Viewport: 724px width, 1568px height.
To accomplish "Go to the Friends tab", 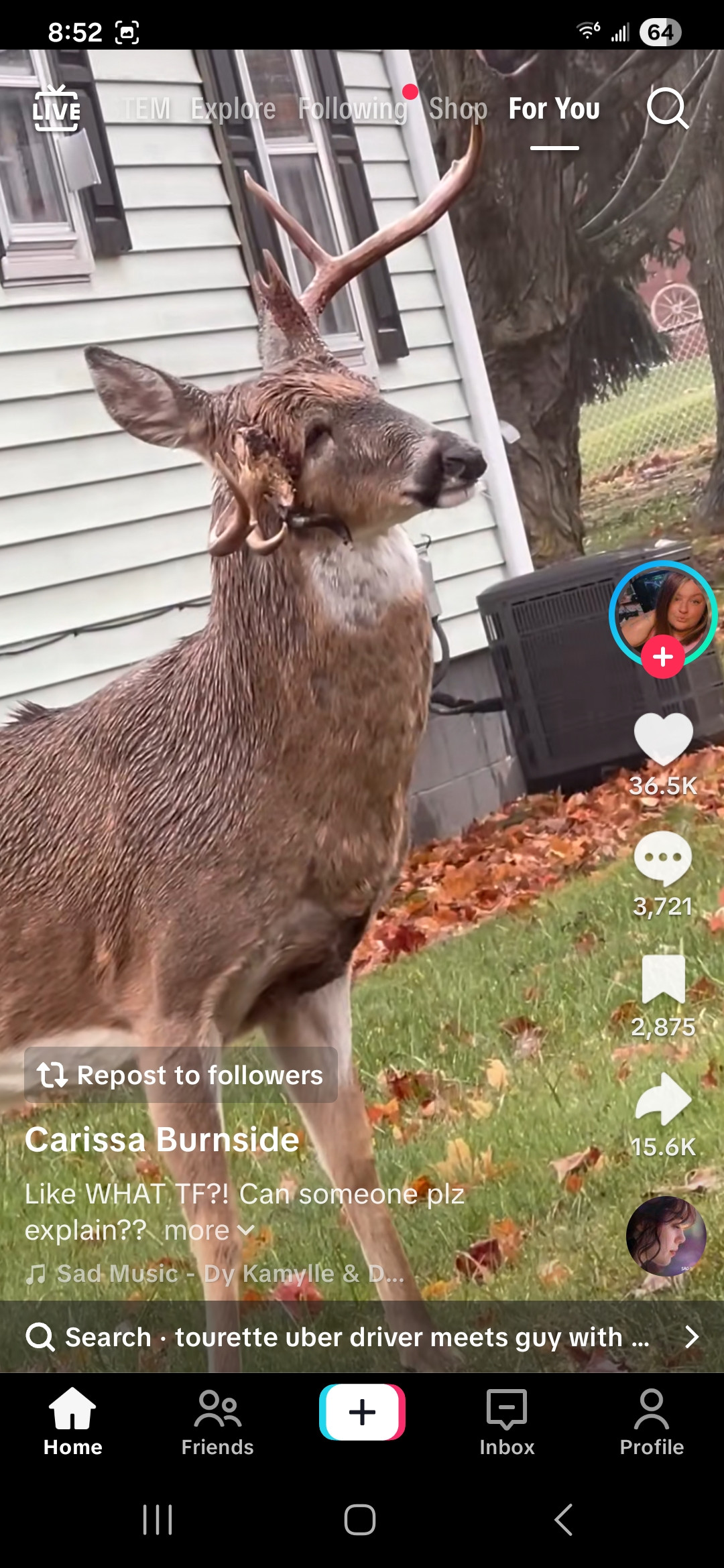I will pyautogui.click(x=217, y=1422).
